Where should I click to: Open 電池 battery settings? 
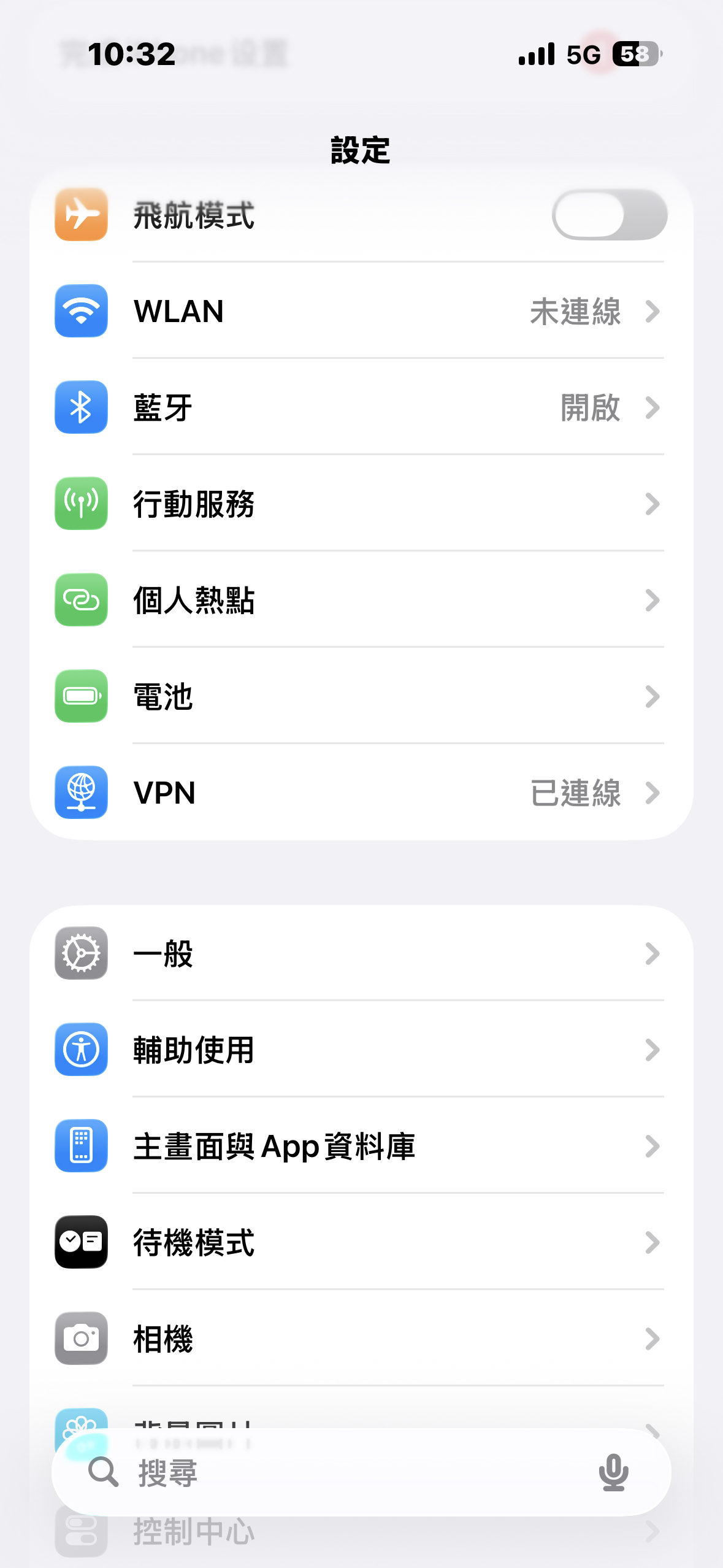pos(361,696)
